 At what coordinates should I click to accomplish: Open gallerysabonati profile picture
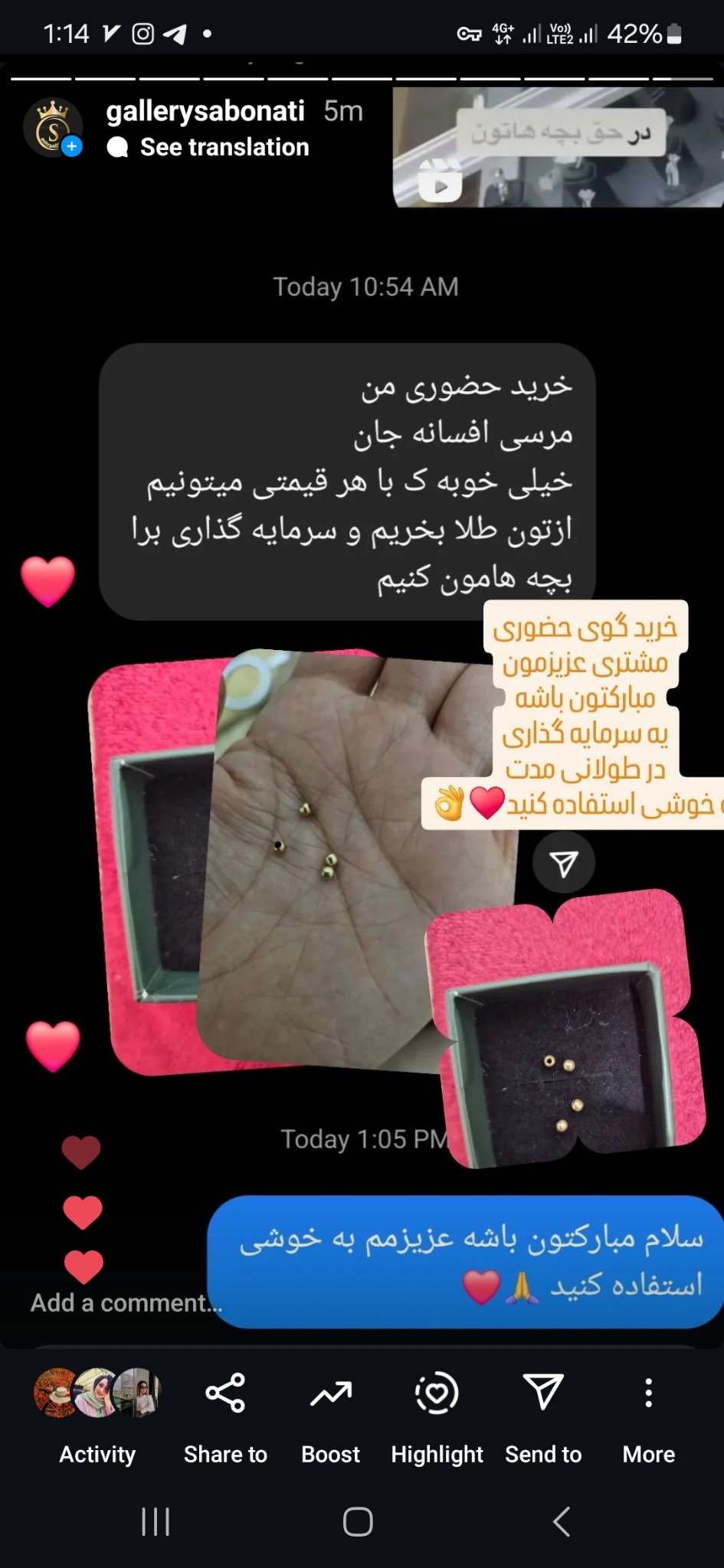(x=51, y=128)
